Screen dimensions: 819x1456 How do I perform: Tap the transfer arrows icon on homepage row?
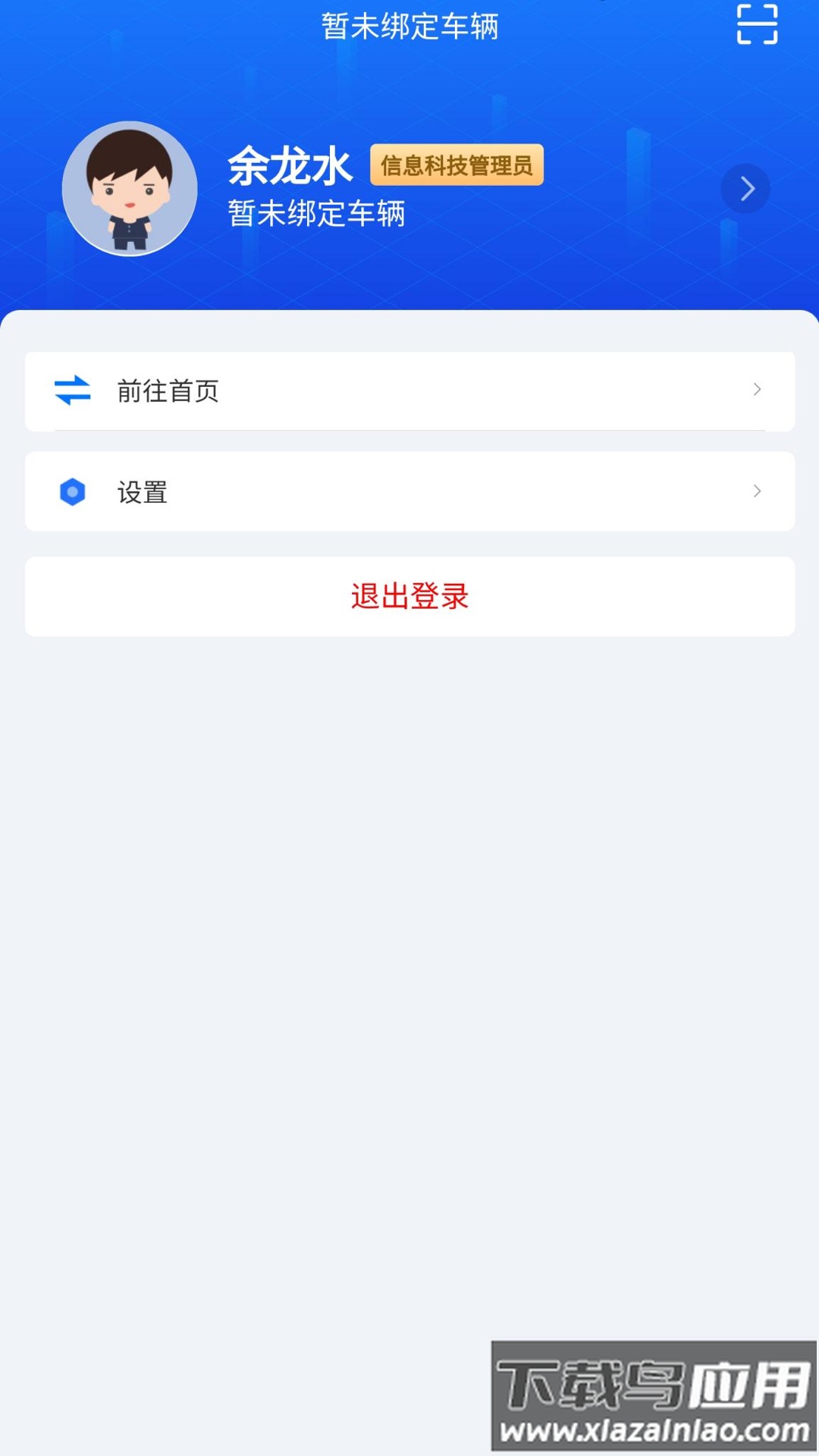pos(72,391)
